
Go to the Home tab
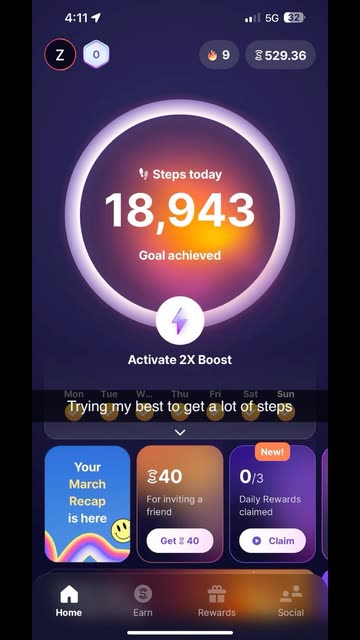[x=69, y=601]
